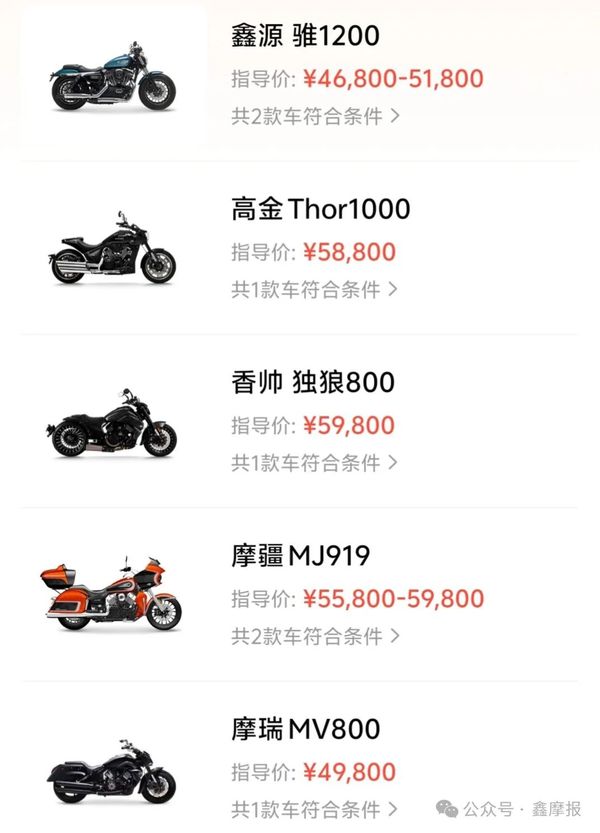Open the 鑫源 骓1200 motorcycle listing
600x833 pixels.
[x=305, y=37]
